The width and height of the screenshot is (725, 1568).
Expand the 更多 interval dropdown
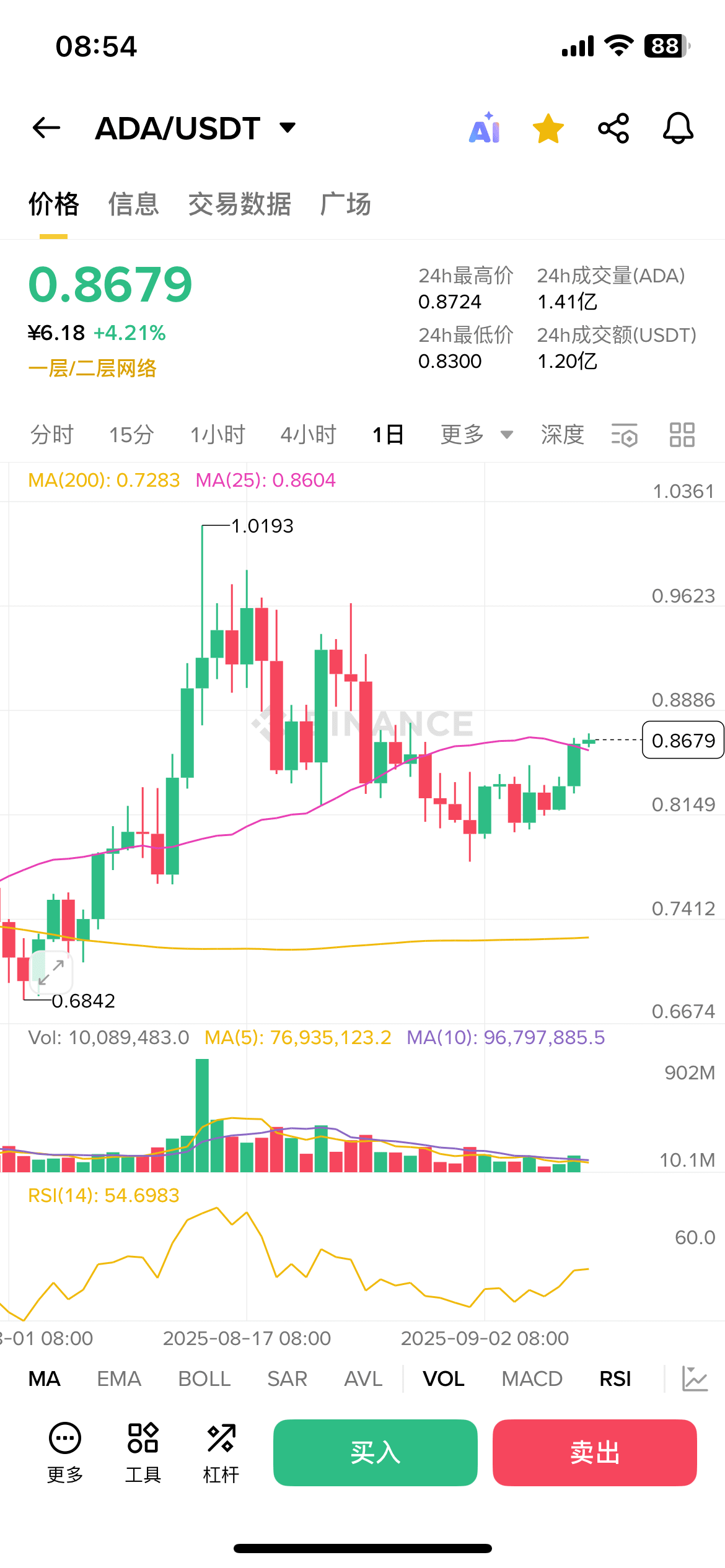pos(476,435)
